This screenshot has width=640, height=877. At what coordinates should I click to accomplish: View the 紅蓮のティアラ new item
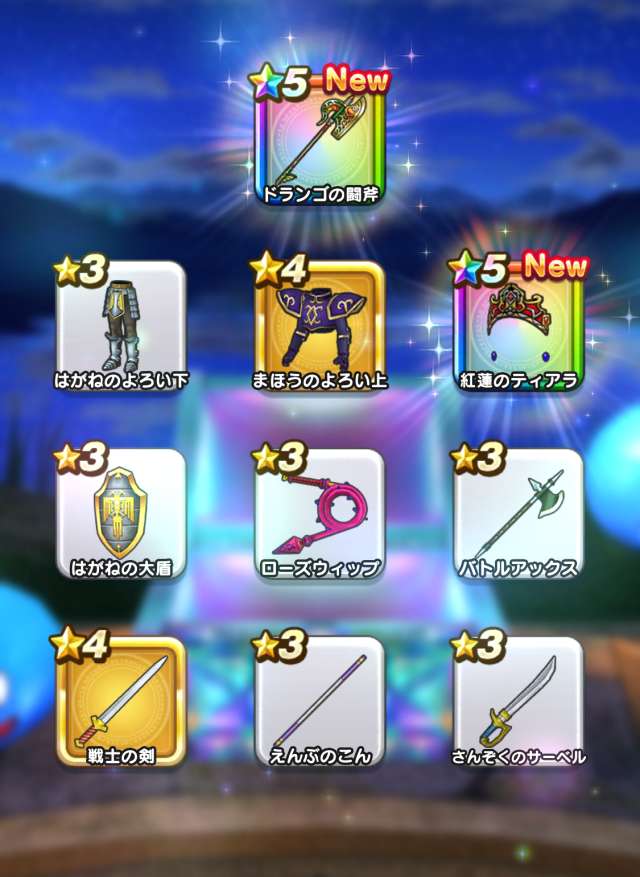tap(518, 326)
